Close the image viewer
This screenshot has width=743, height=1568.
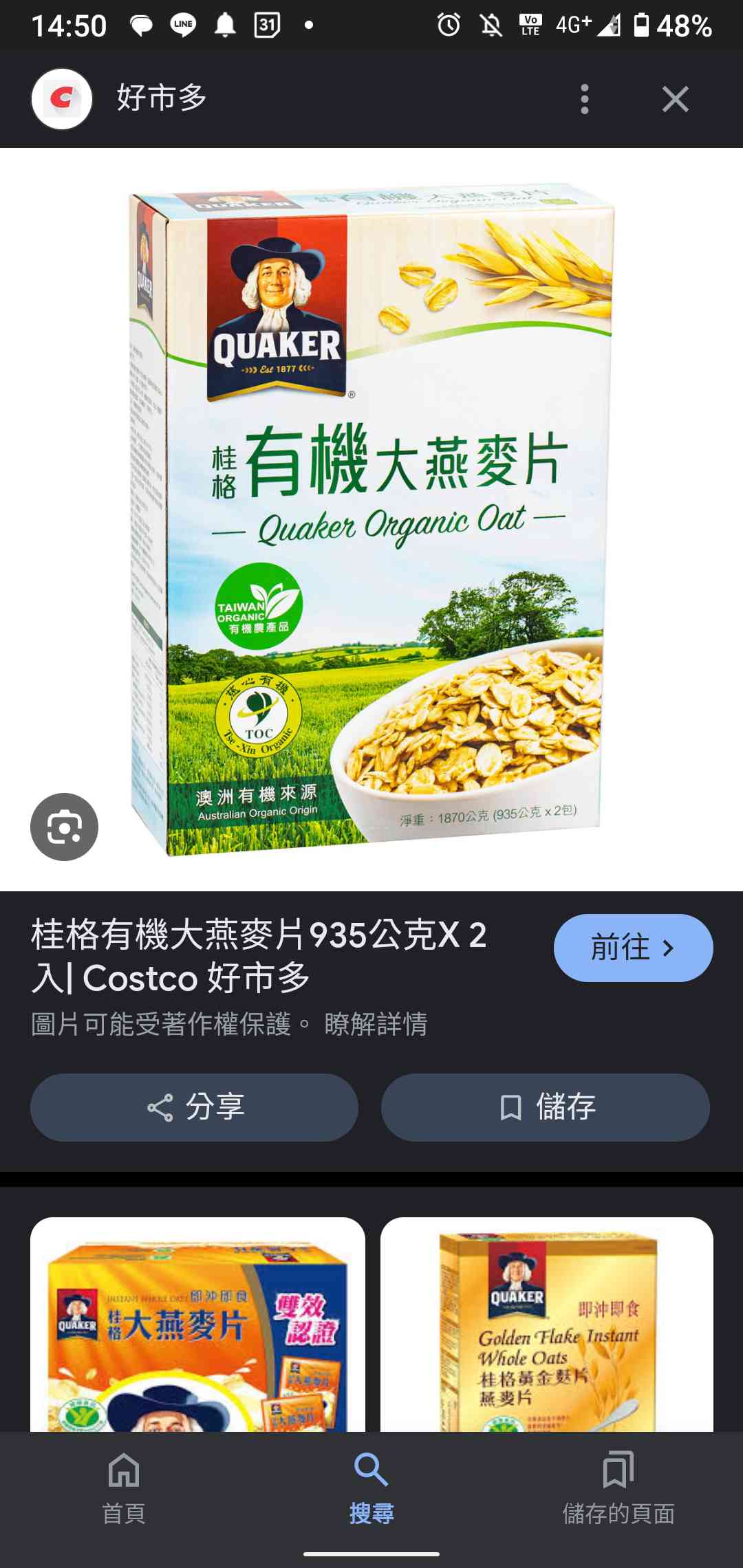[675, 99]
